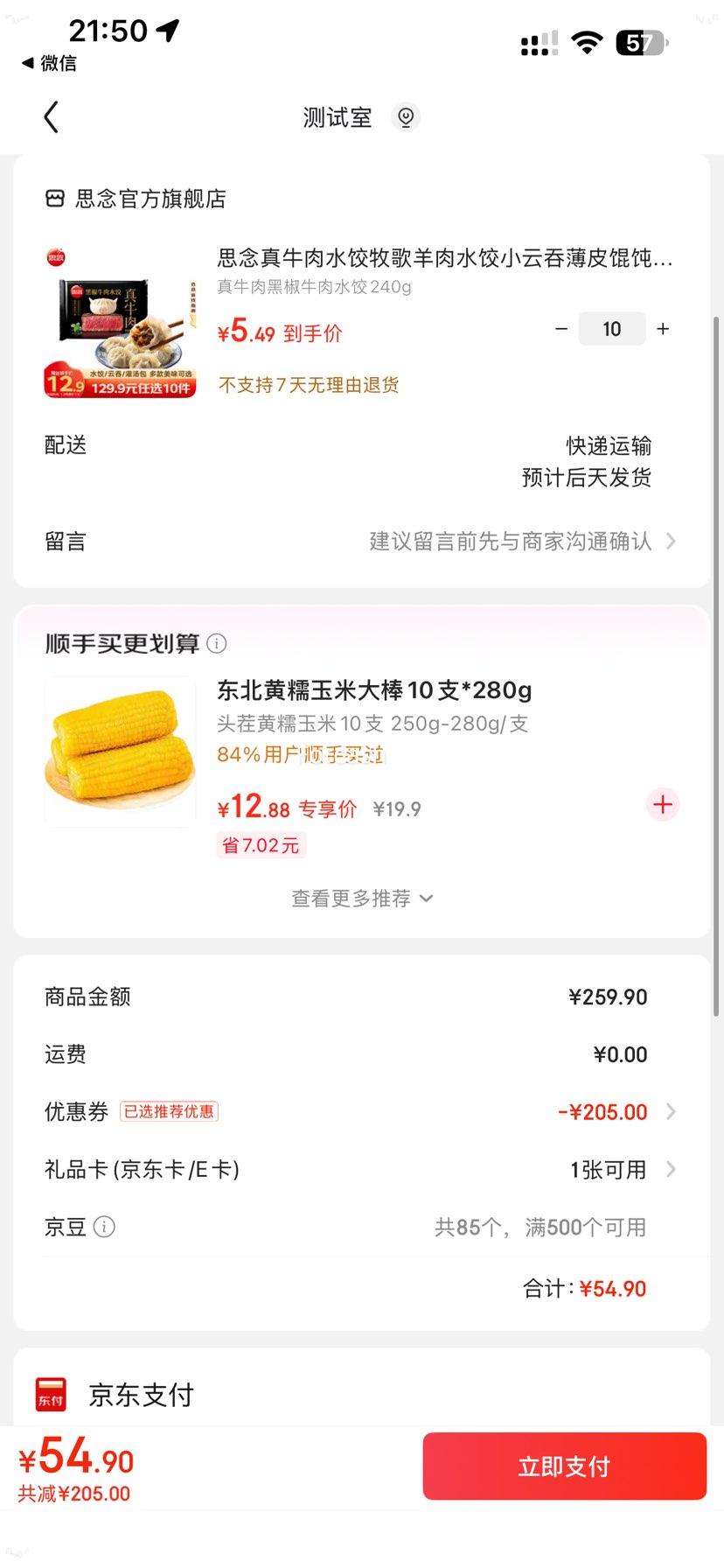The image size is (724, 1568).
Task: Tap the back arrow at top left
Action: tap(51, 116)
